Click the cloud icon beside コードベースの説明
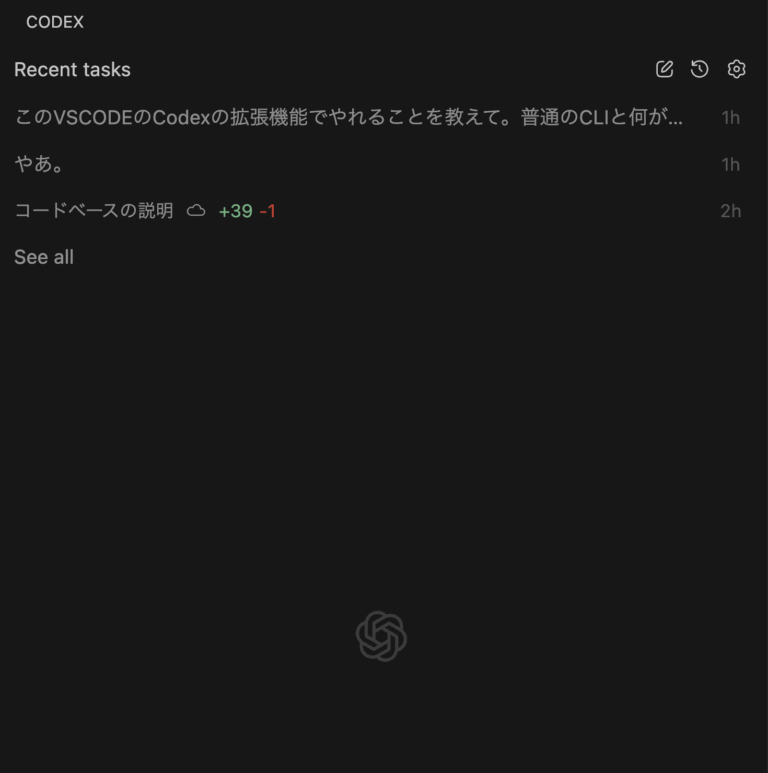The height and width of the screenshot is (773, 768). point(196,210)
